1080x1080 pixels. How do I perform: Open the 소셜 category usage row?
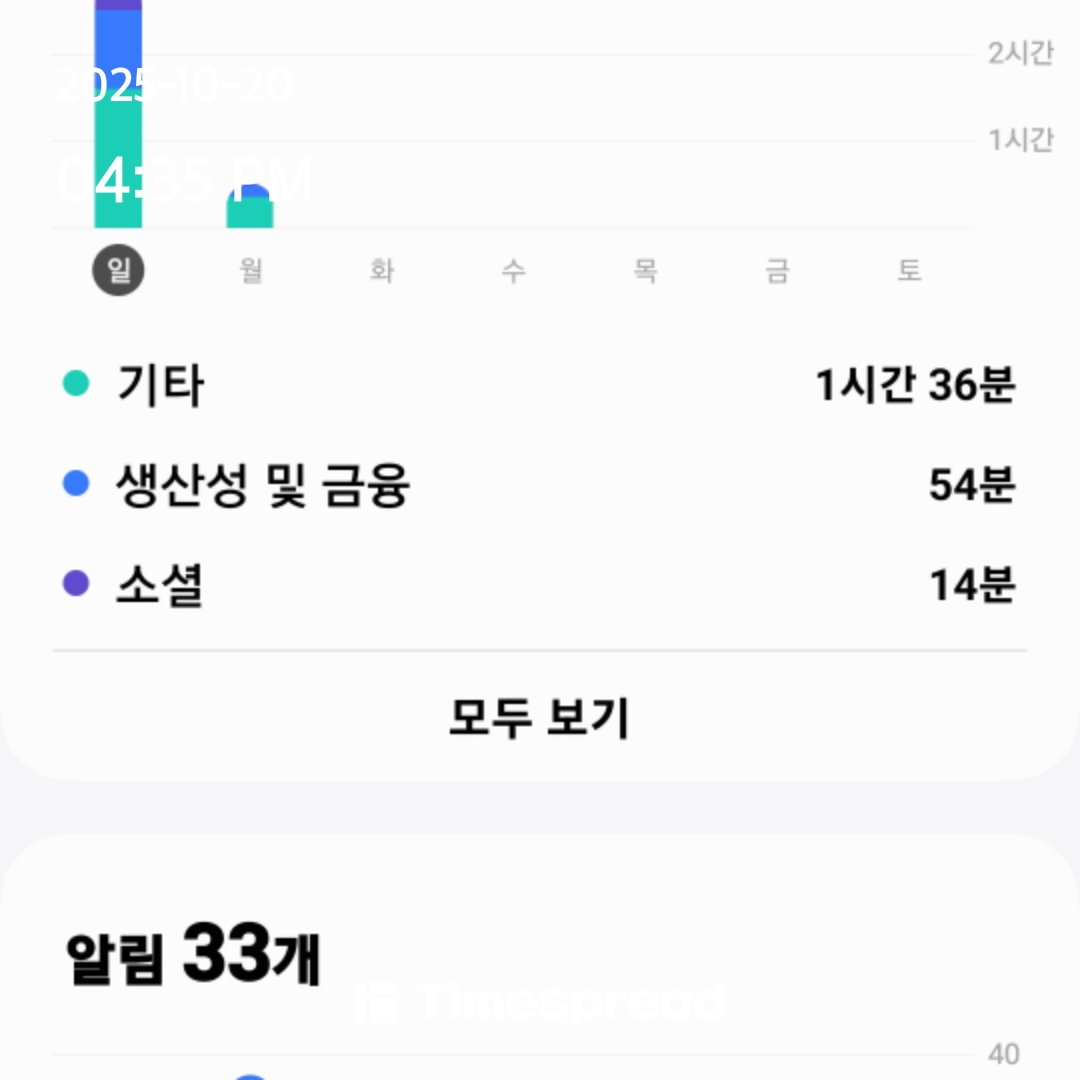pos(540,585)
